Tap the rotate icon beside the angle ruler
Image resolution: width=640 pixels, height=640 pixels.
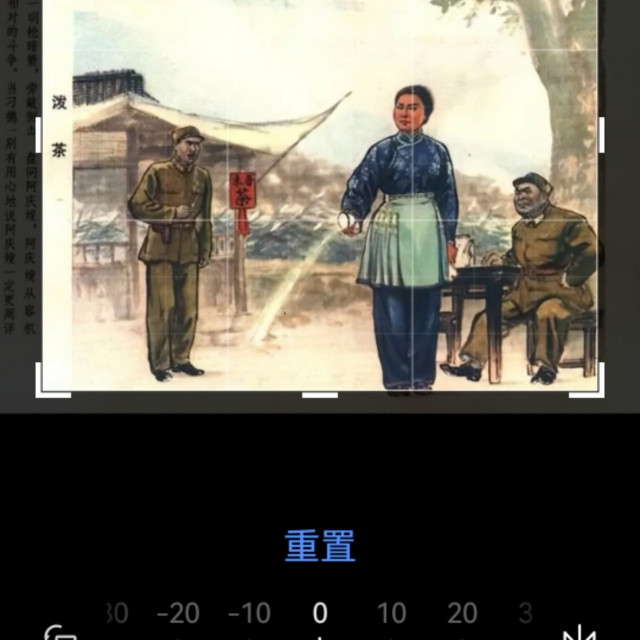60,632
